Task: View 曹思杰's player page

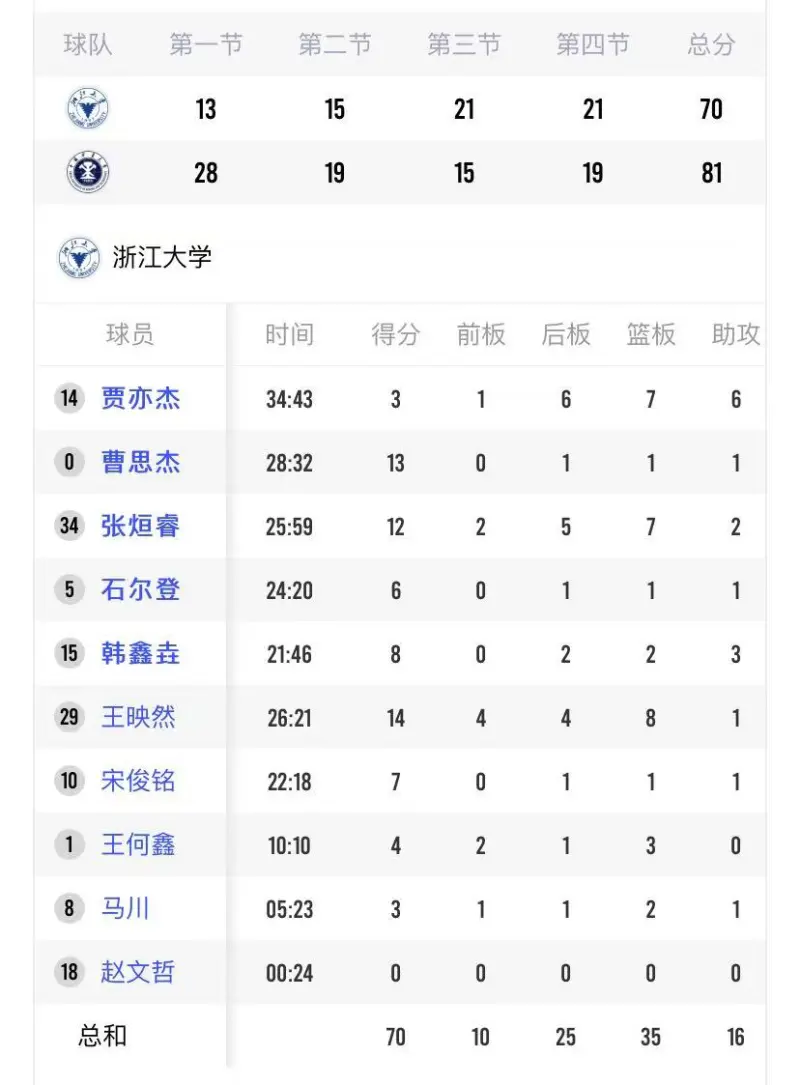Action: click(x=140, y=462)
